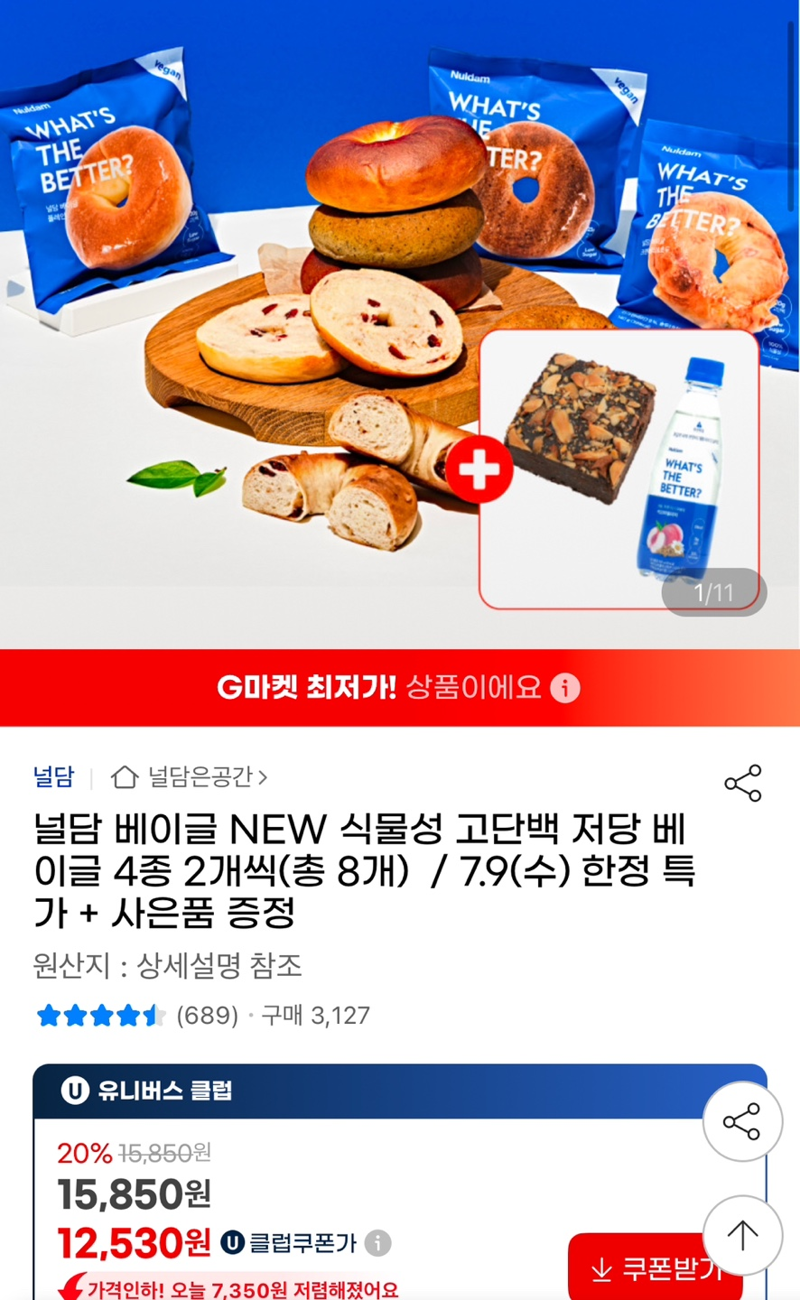Open 클럽쿠폰가 info icon
800x1300 pixels.
click(377, 1244)
